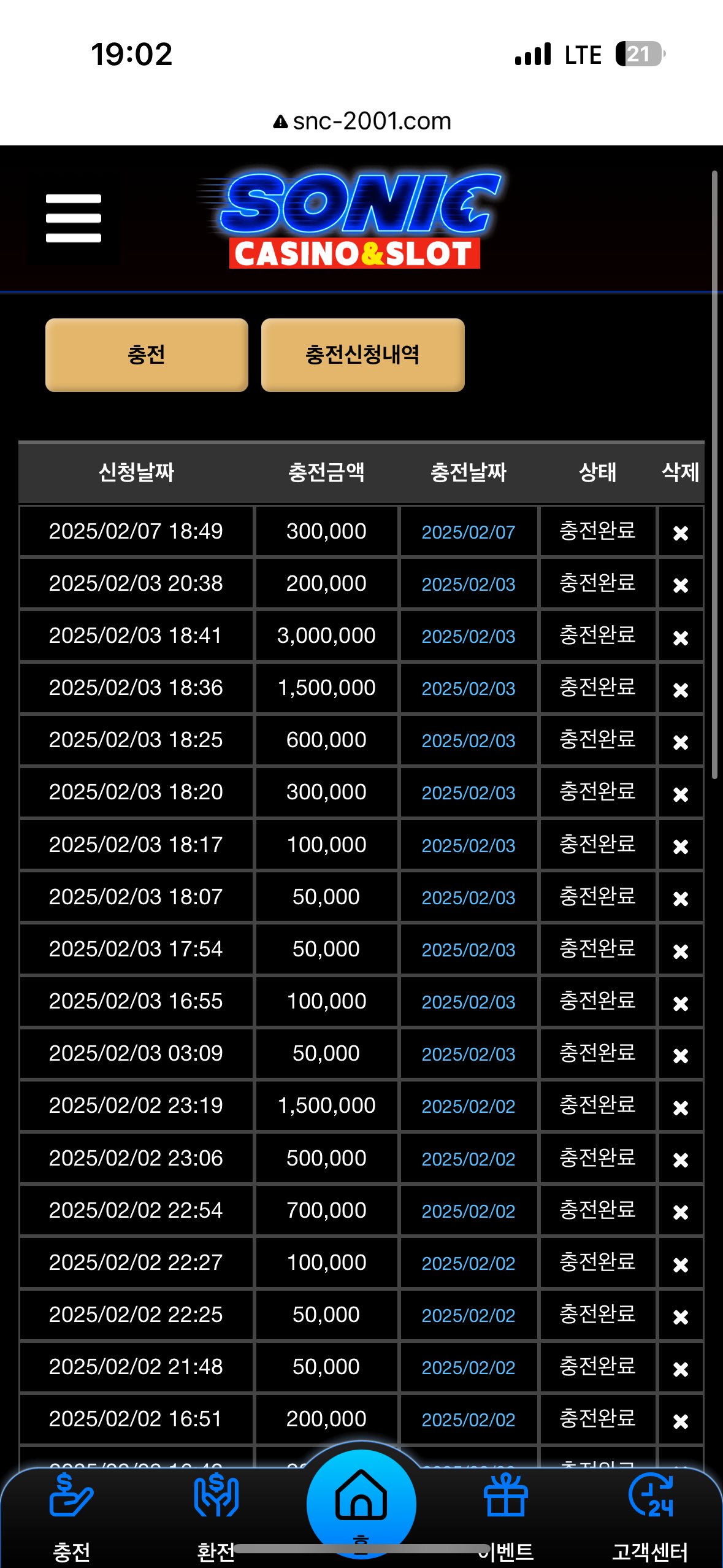Delete the 2025/02/02 23:19 record
This screenshot has height=1568, width=723.
[x=680, y=1107]
